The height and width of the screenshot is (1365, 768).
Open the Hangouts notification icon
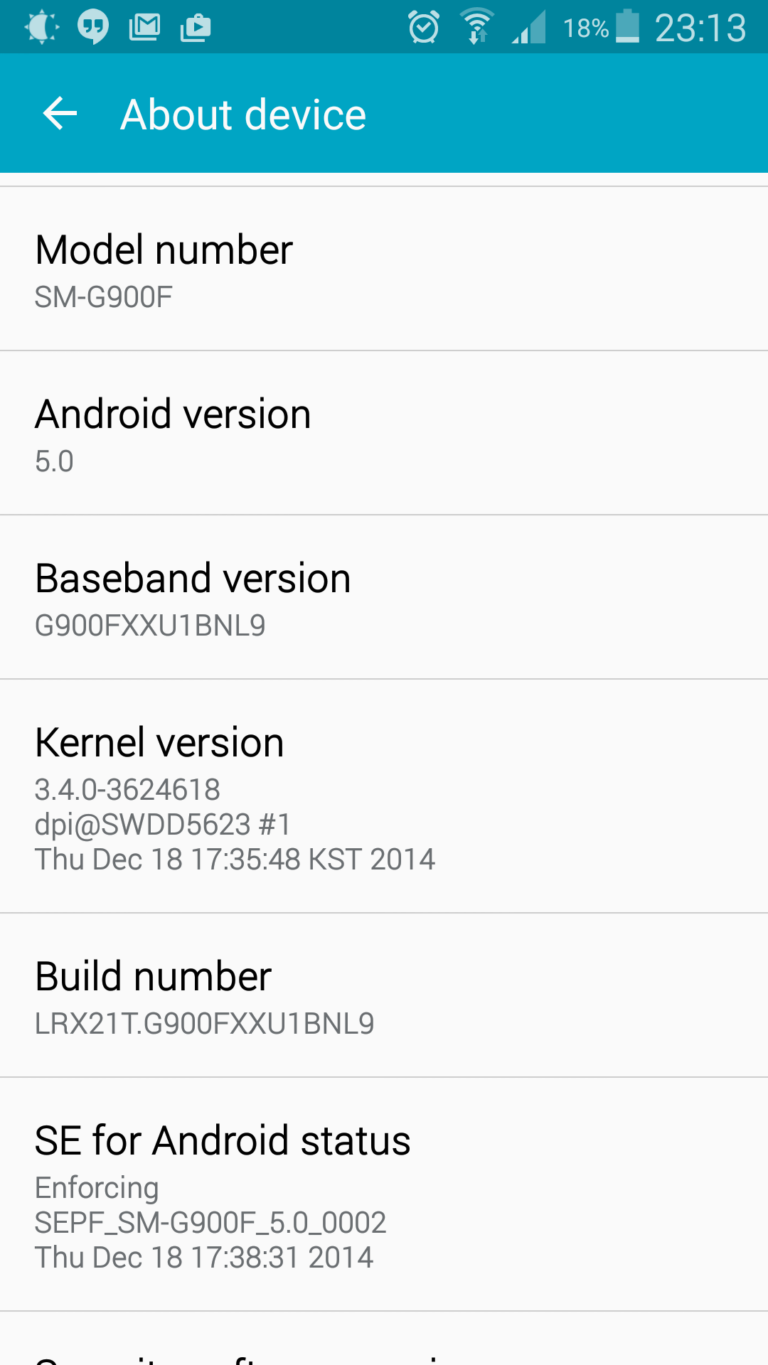click(93, 27)
